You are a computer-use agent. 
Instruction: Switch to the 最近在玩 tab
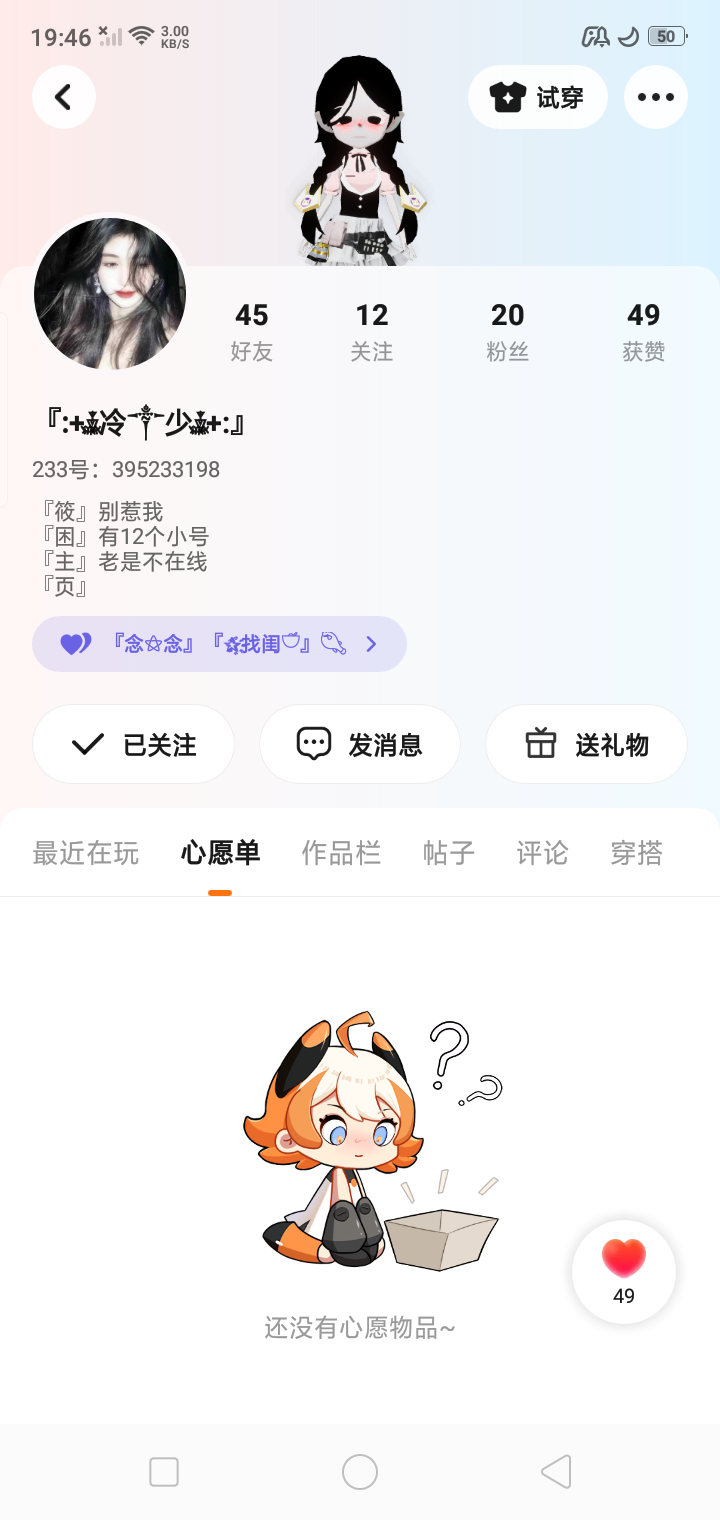pyautogui.click(x=86, y=853)
